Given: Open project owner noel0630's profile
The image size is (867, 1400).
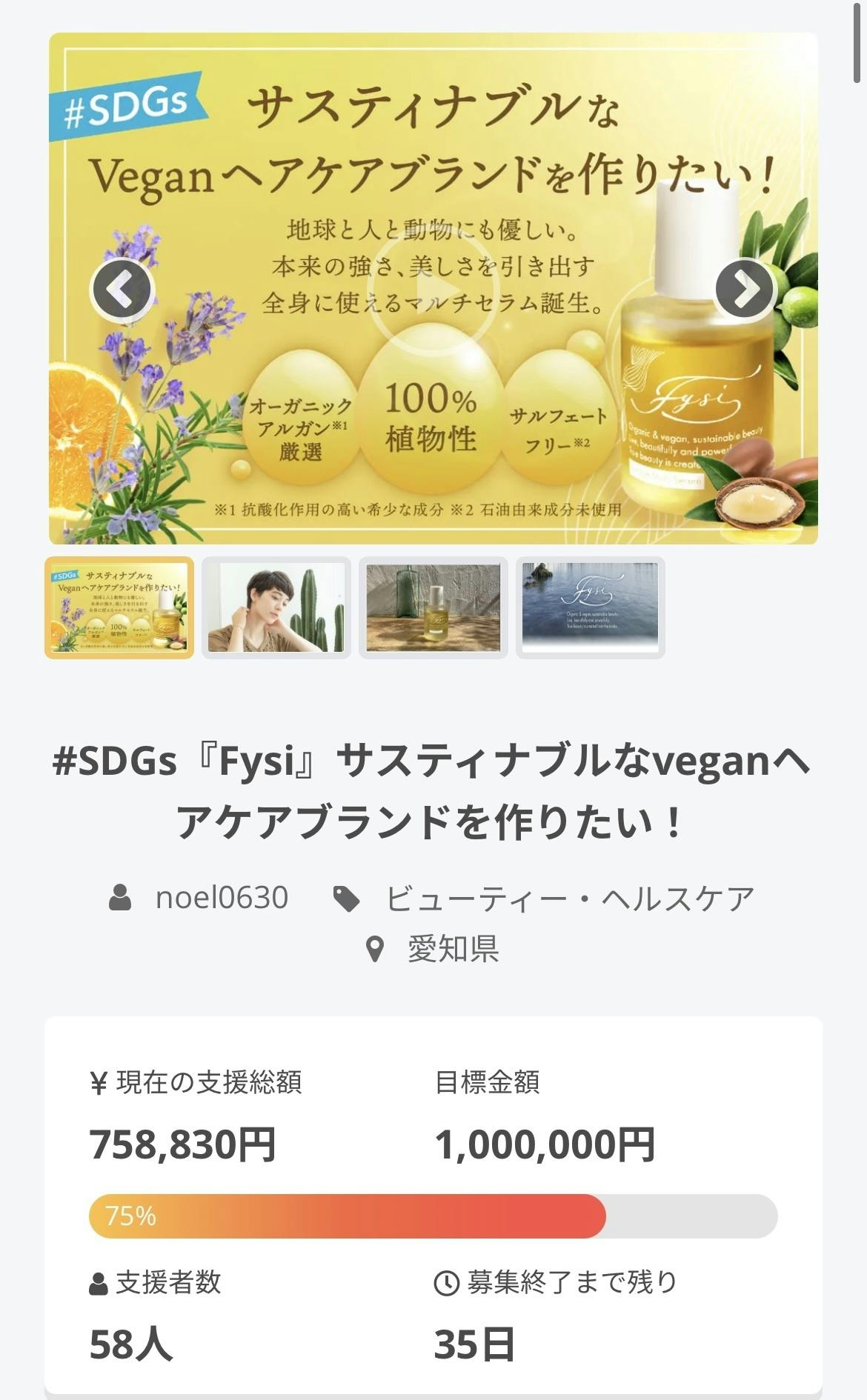Looking at the screenshot, I should tap(221, 898).
